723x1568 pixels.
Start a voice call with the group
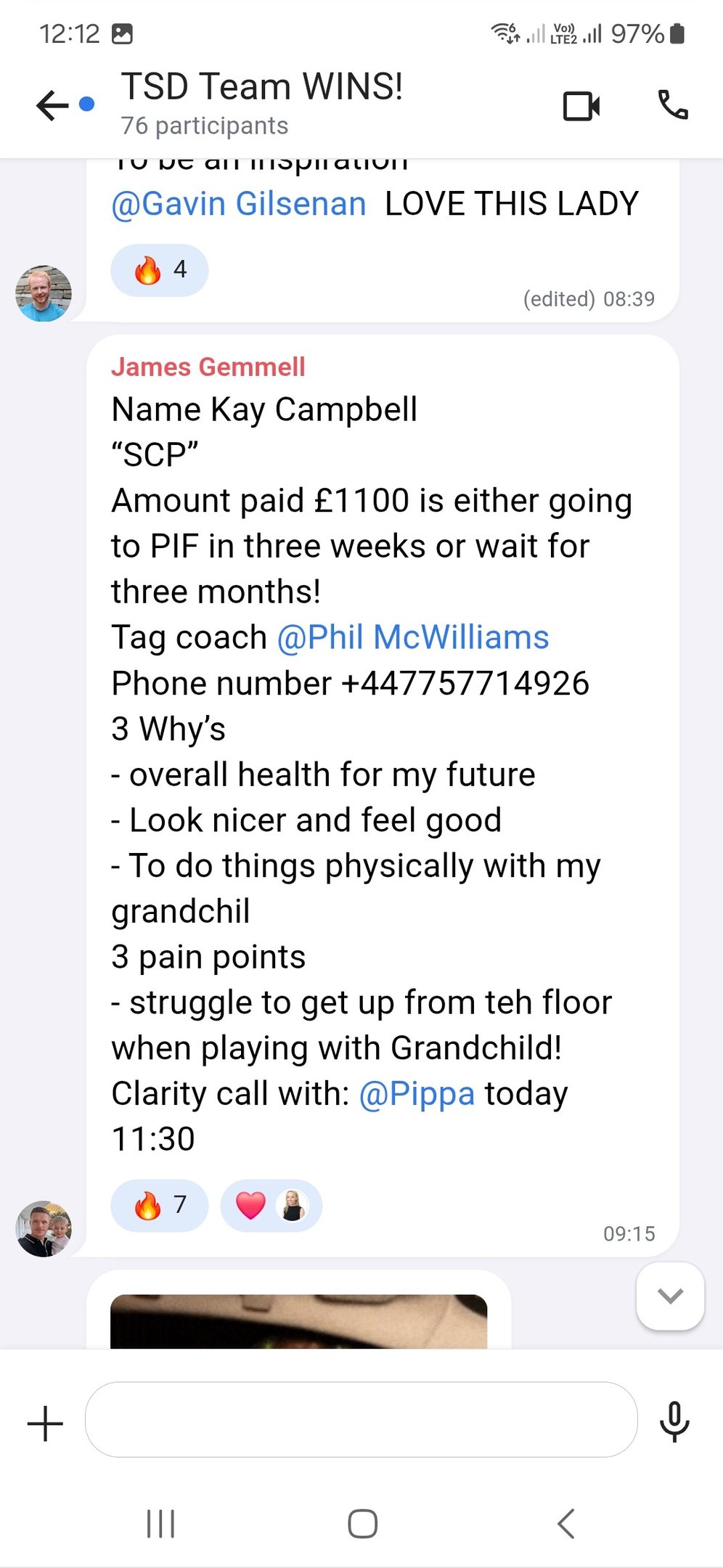(x=673, y=106)
